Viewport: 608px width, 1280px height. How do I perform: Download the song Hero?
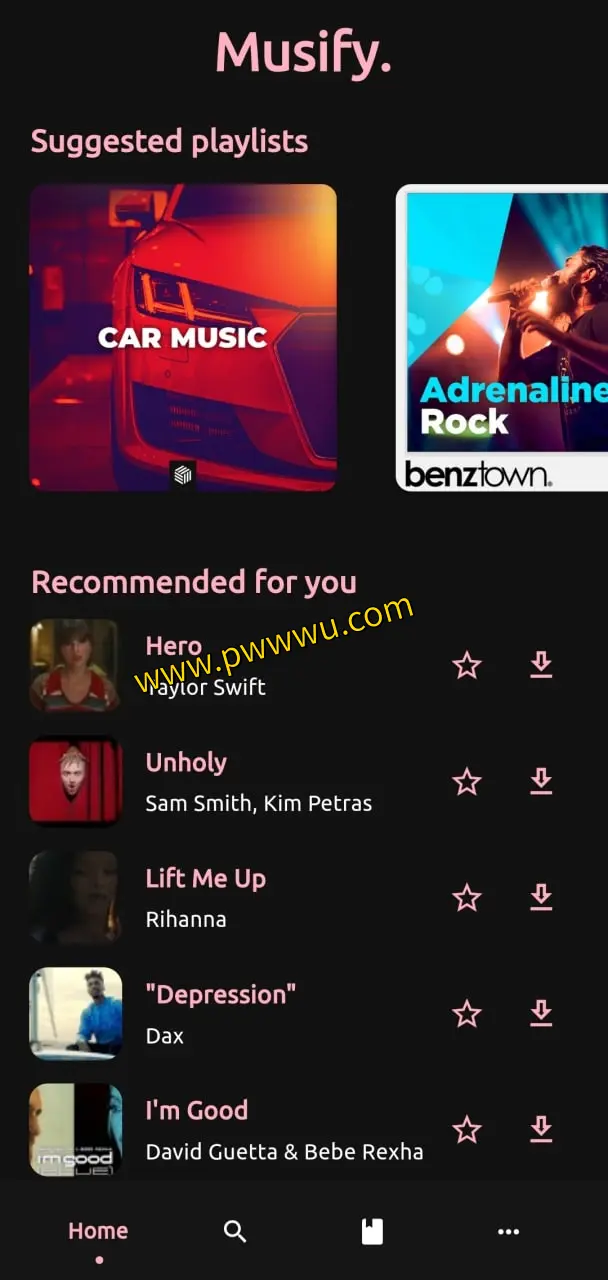541,665
